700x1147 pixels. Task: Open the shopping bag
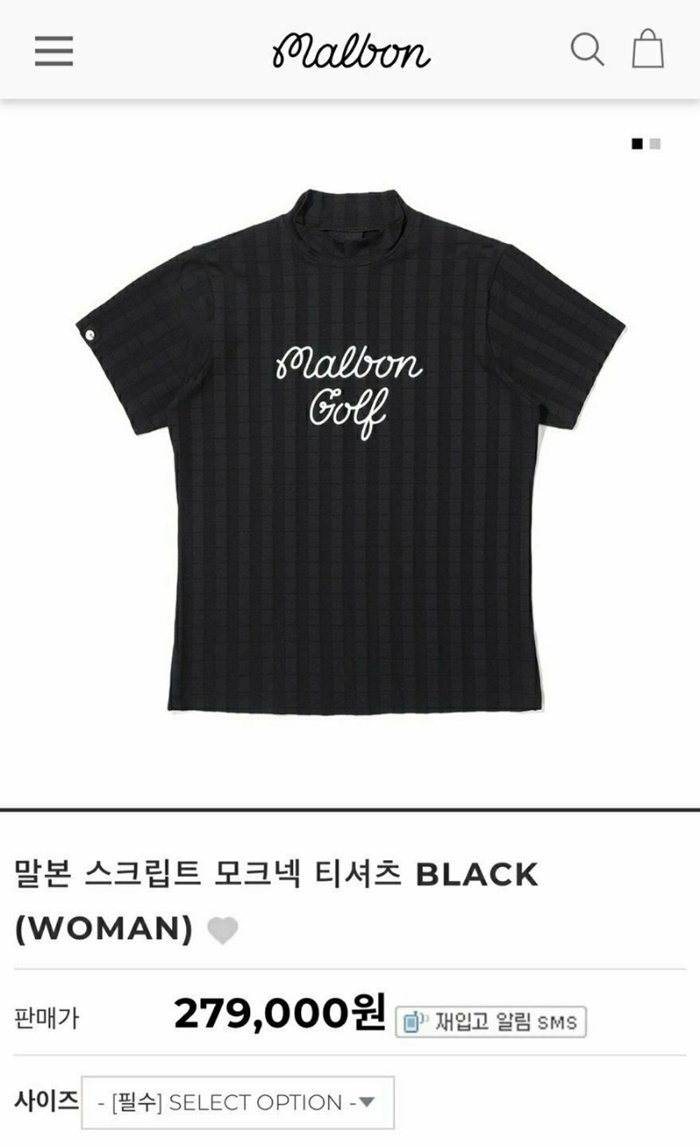tap(648, 48)
